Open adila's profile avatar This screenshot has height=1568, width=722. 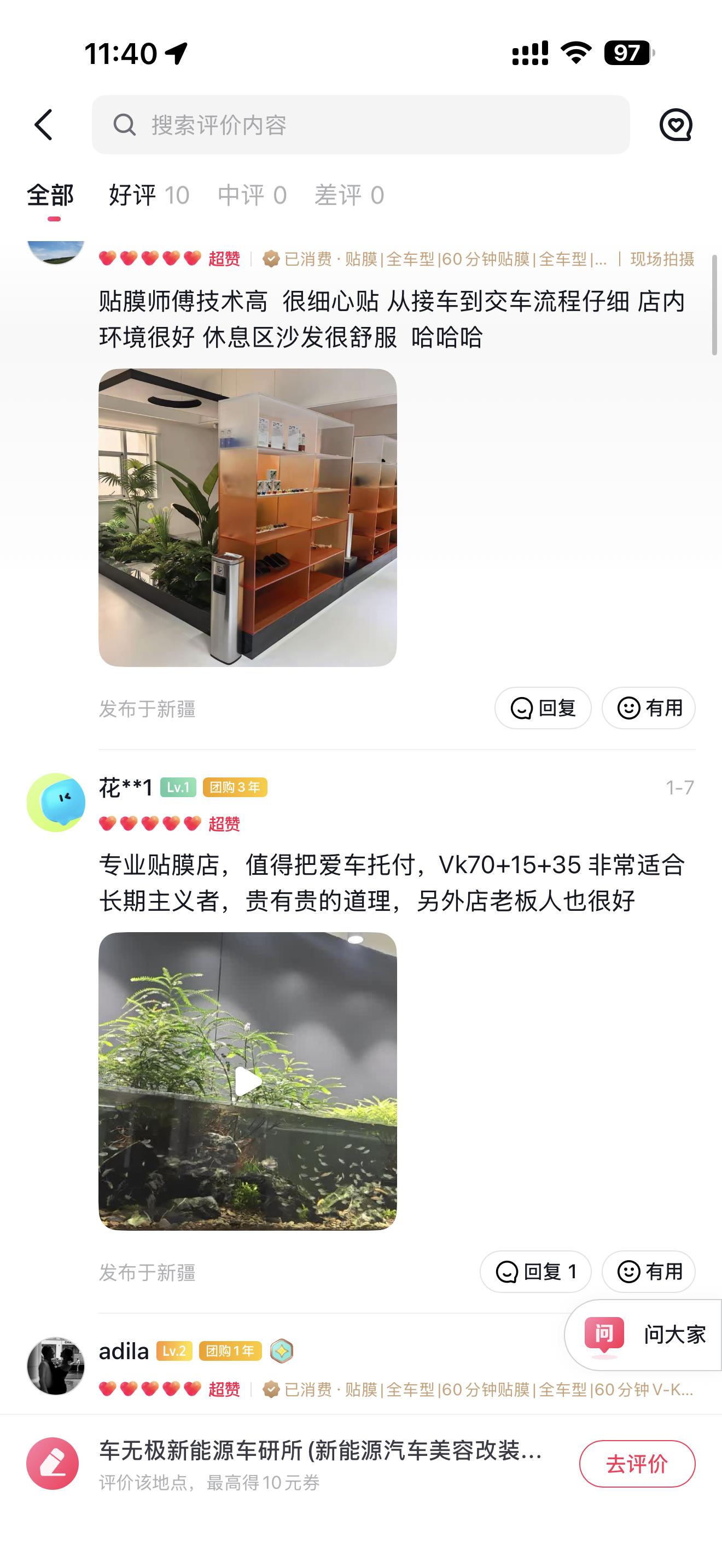56,1365
